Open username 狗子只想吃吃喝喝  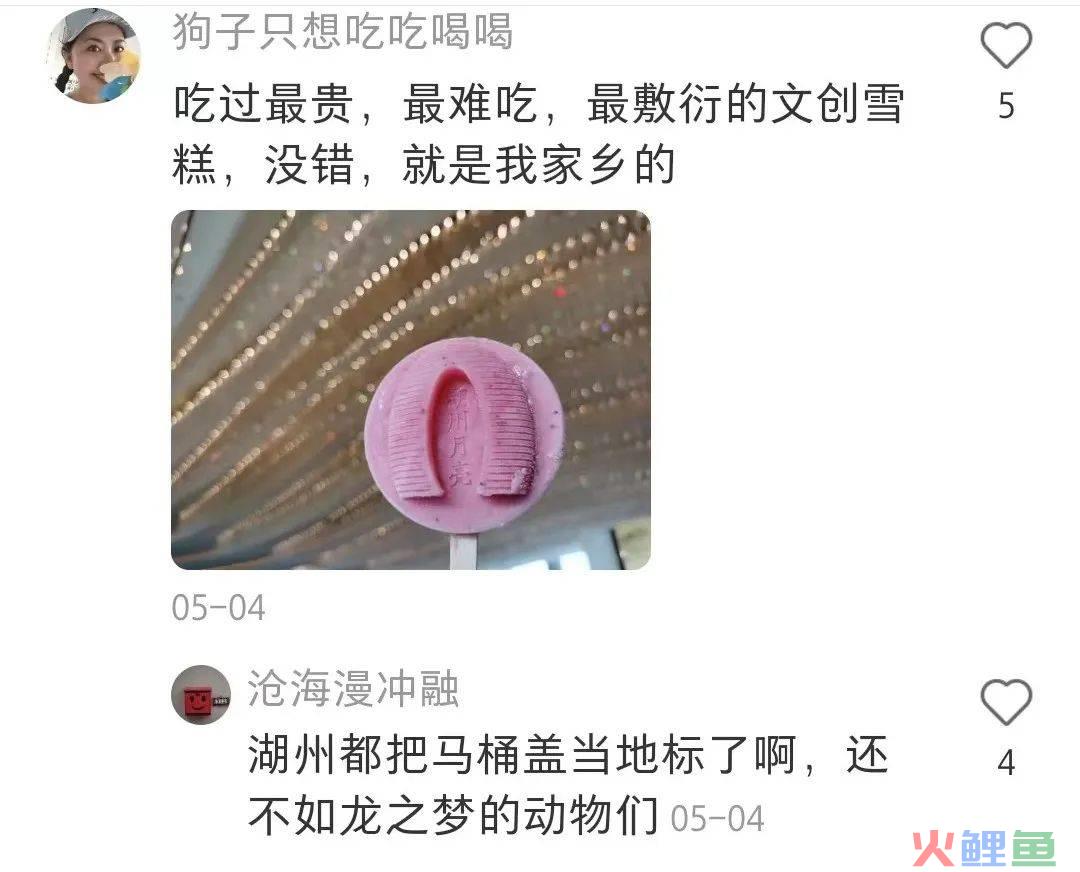pyautogui.click(x=343, y=33)
